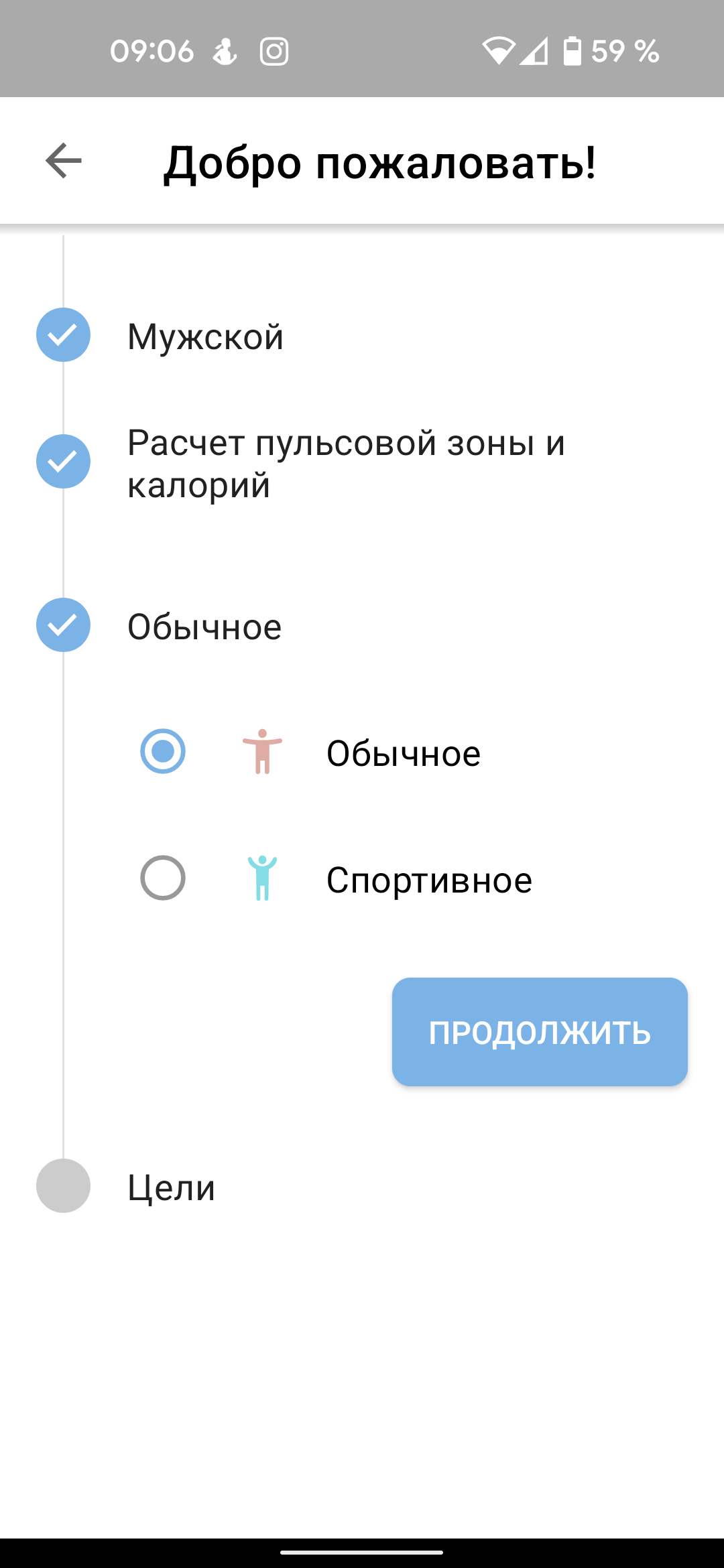Choose the Спортивное body type
724x1568 pixels.
click(x=163, y=878)
